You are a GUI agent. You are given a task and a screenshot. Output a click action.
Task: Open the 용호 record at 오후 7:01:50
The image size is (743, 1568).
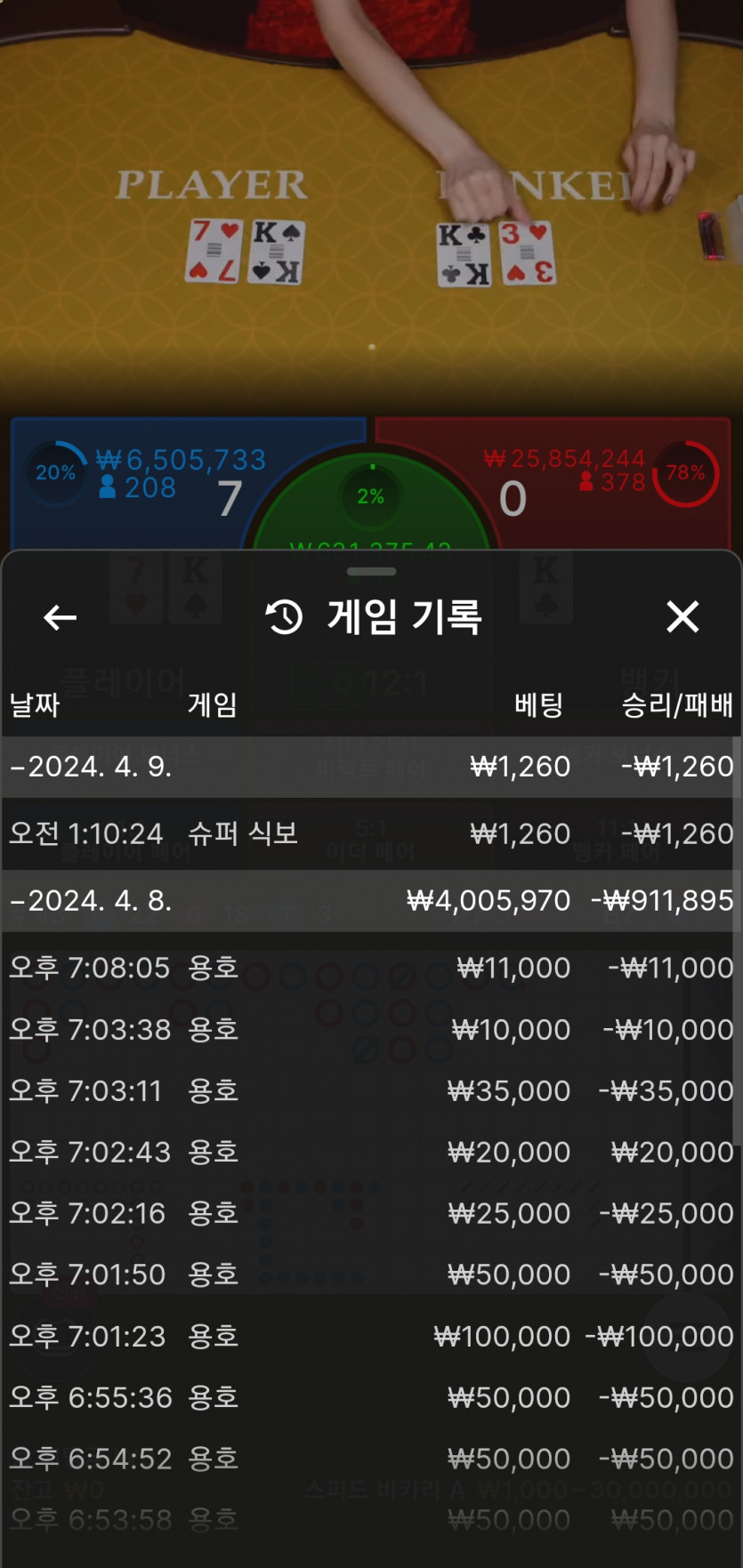(370, 1275)
